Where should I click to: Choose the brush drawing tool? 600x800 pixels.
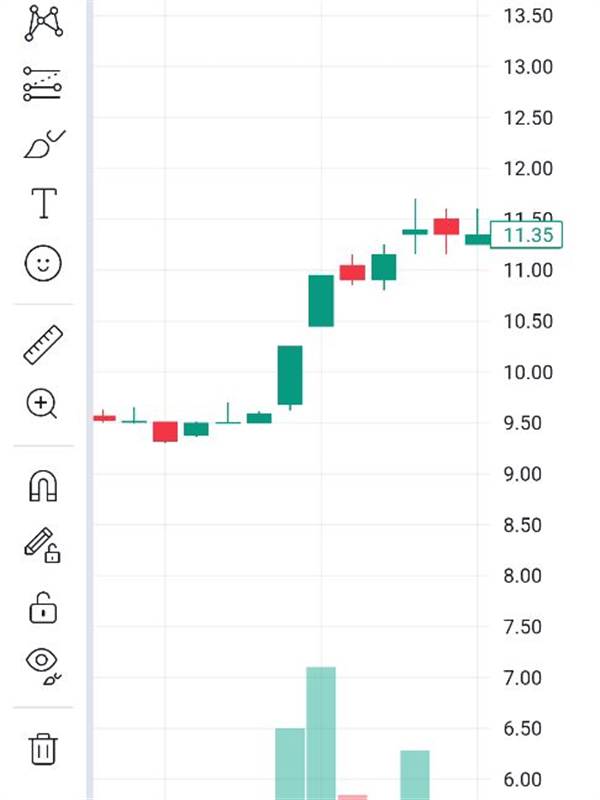point(44,144)
